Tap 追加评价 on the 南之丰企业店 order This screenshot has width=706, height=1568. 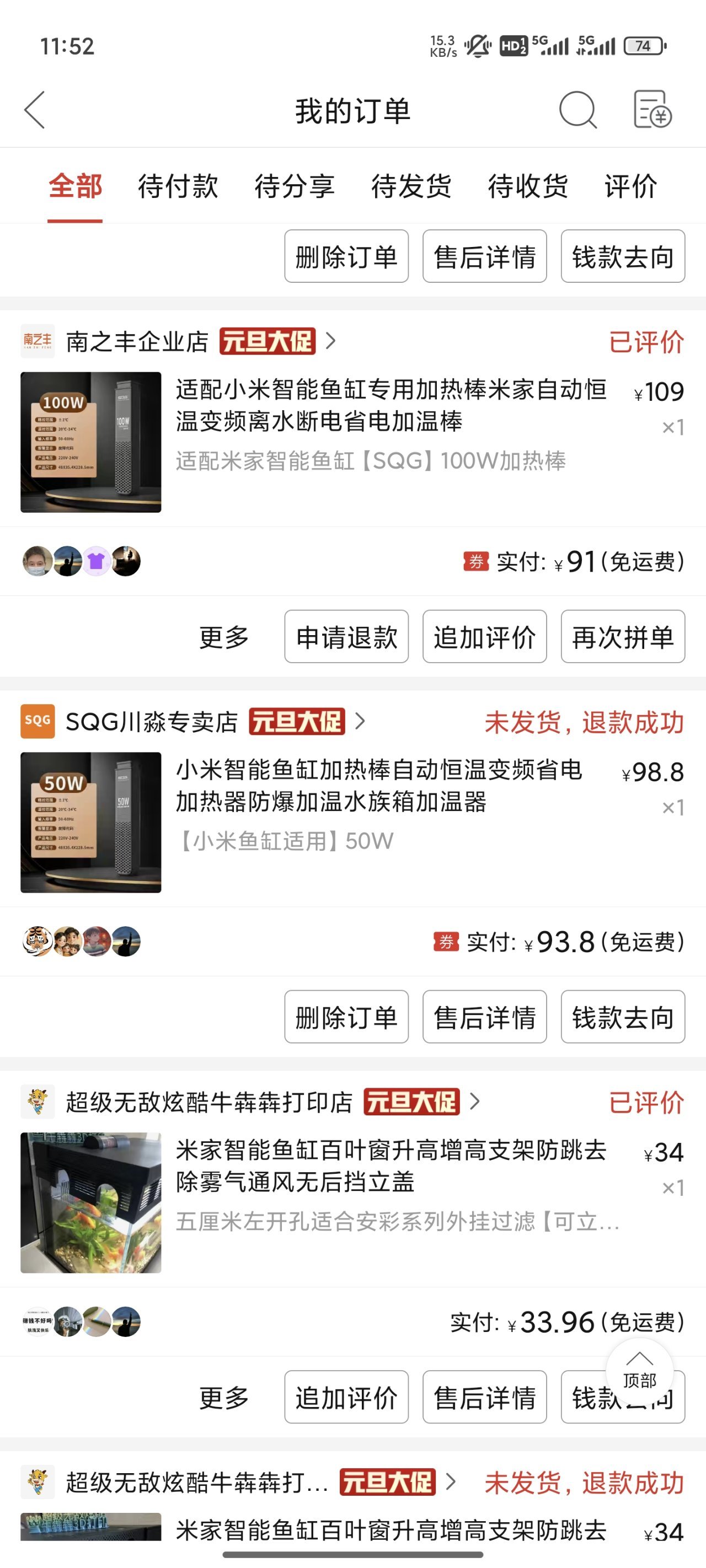[485, 637]
